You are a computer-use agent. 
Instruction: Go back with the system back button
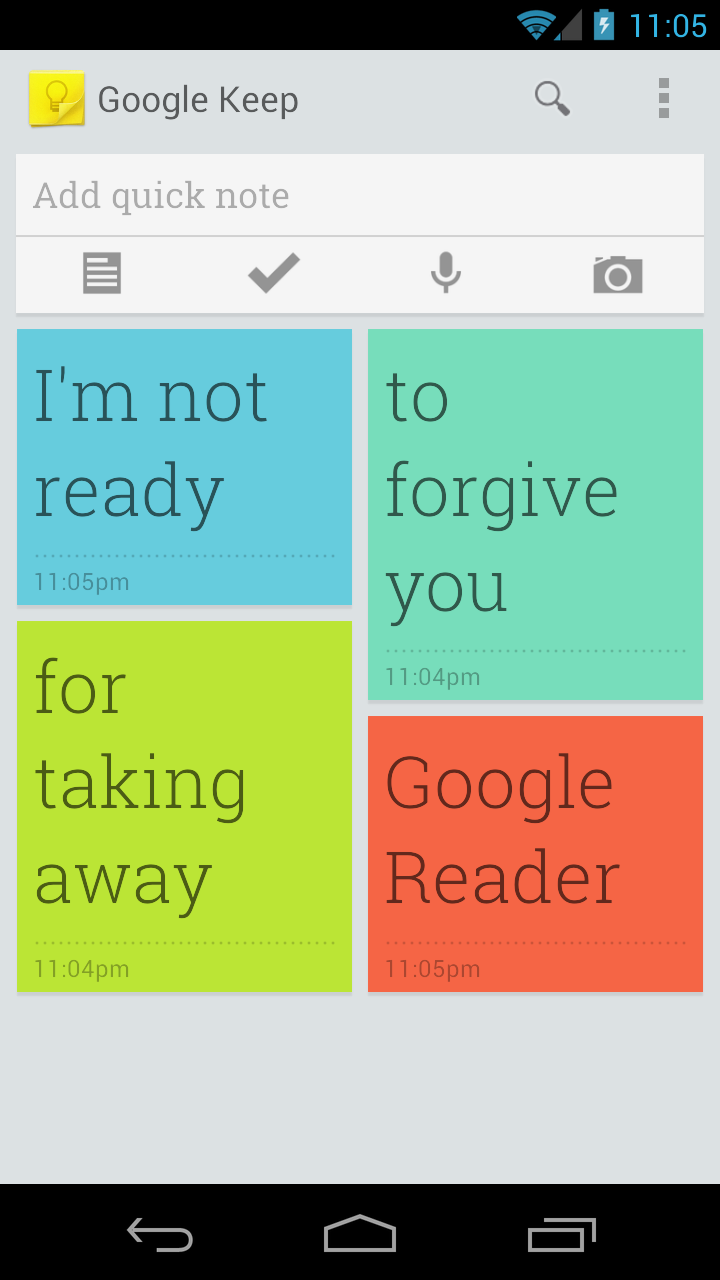tap(160, 1235)
